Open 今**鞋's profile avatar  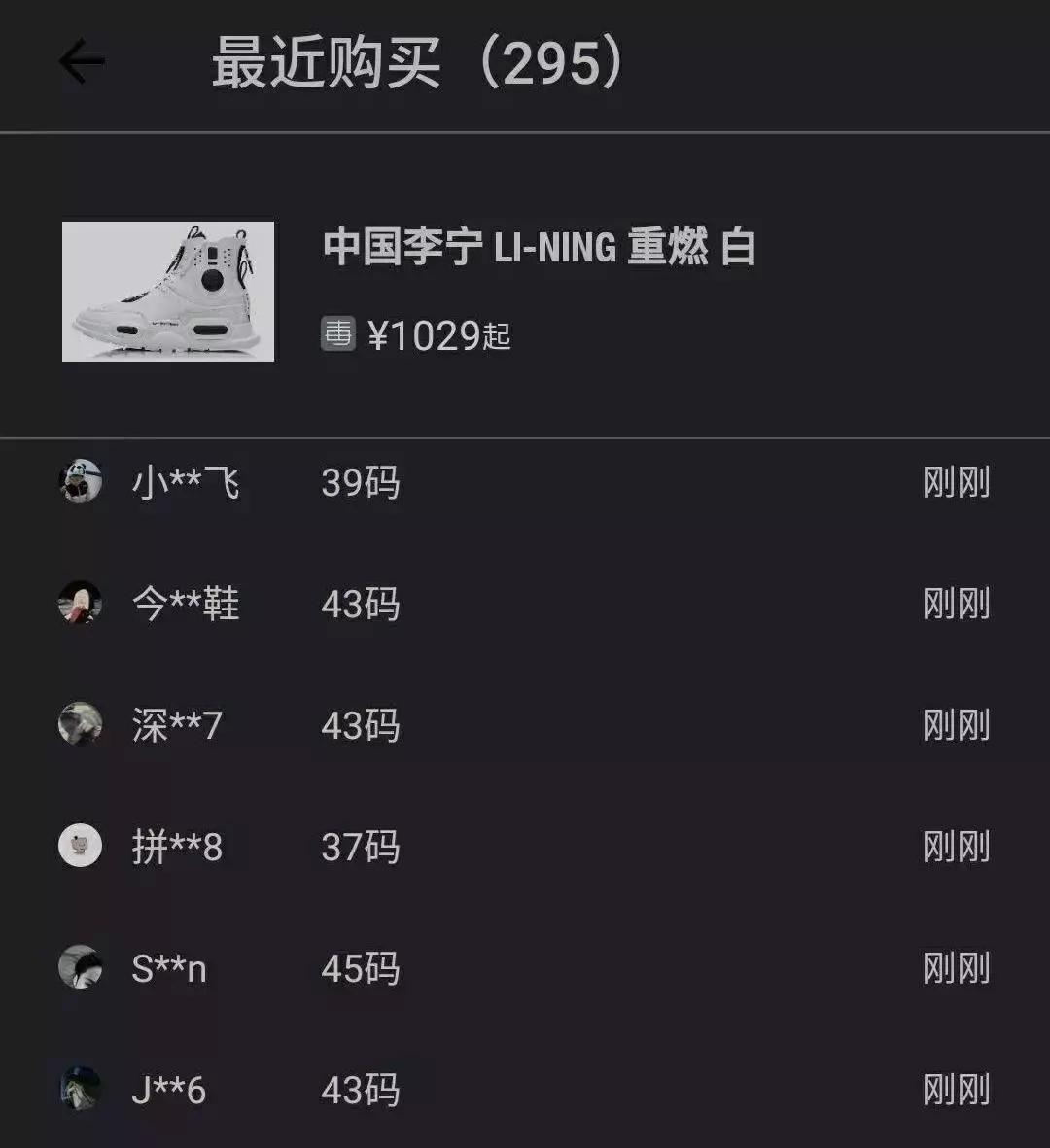click(81, 603)
